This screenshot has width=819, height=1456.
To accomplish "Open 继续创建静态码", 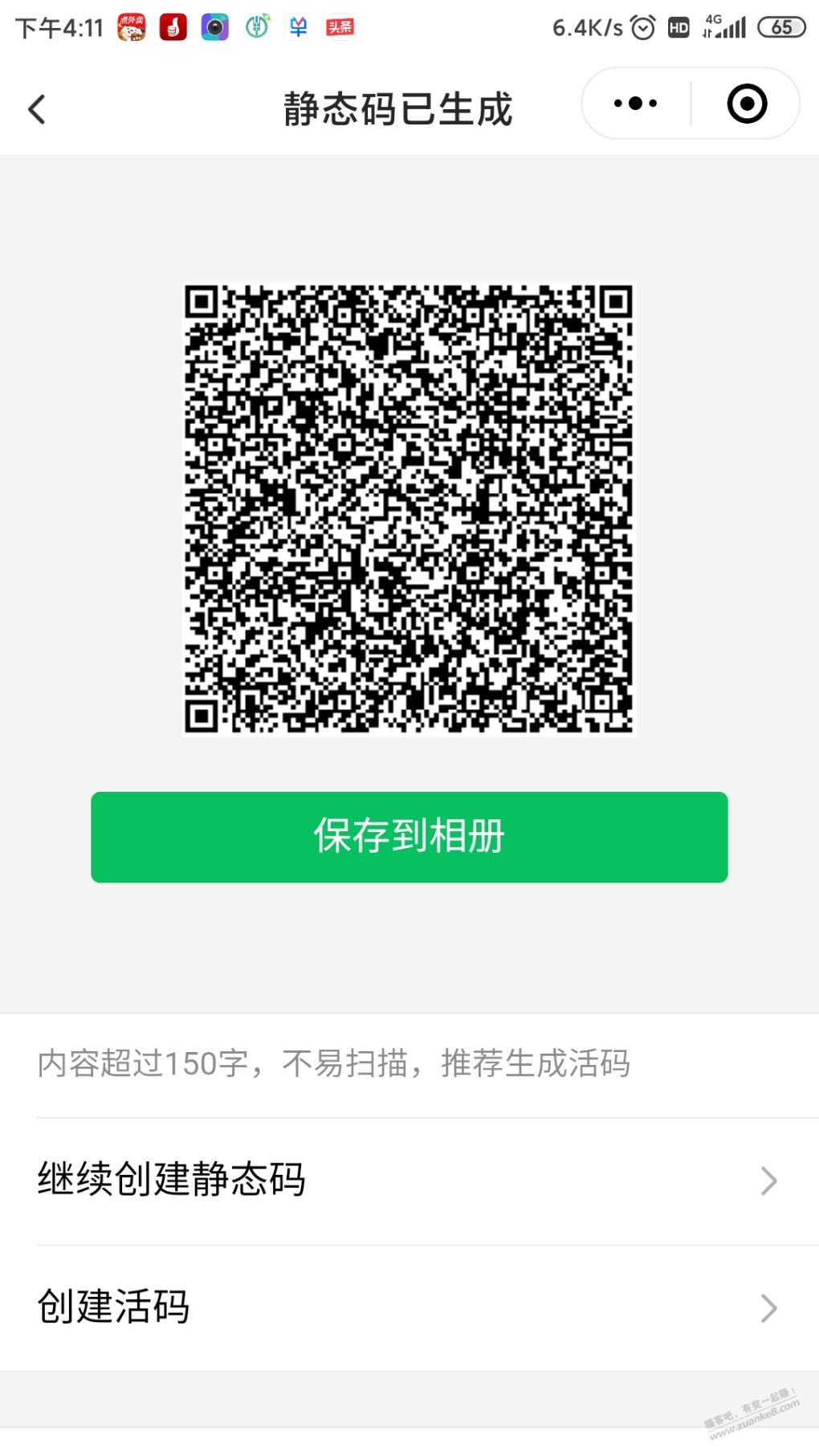I will coord(409,1180).
